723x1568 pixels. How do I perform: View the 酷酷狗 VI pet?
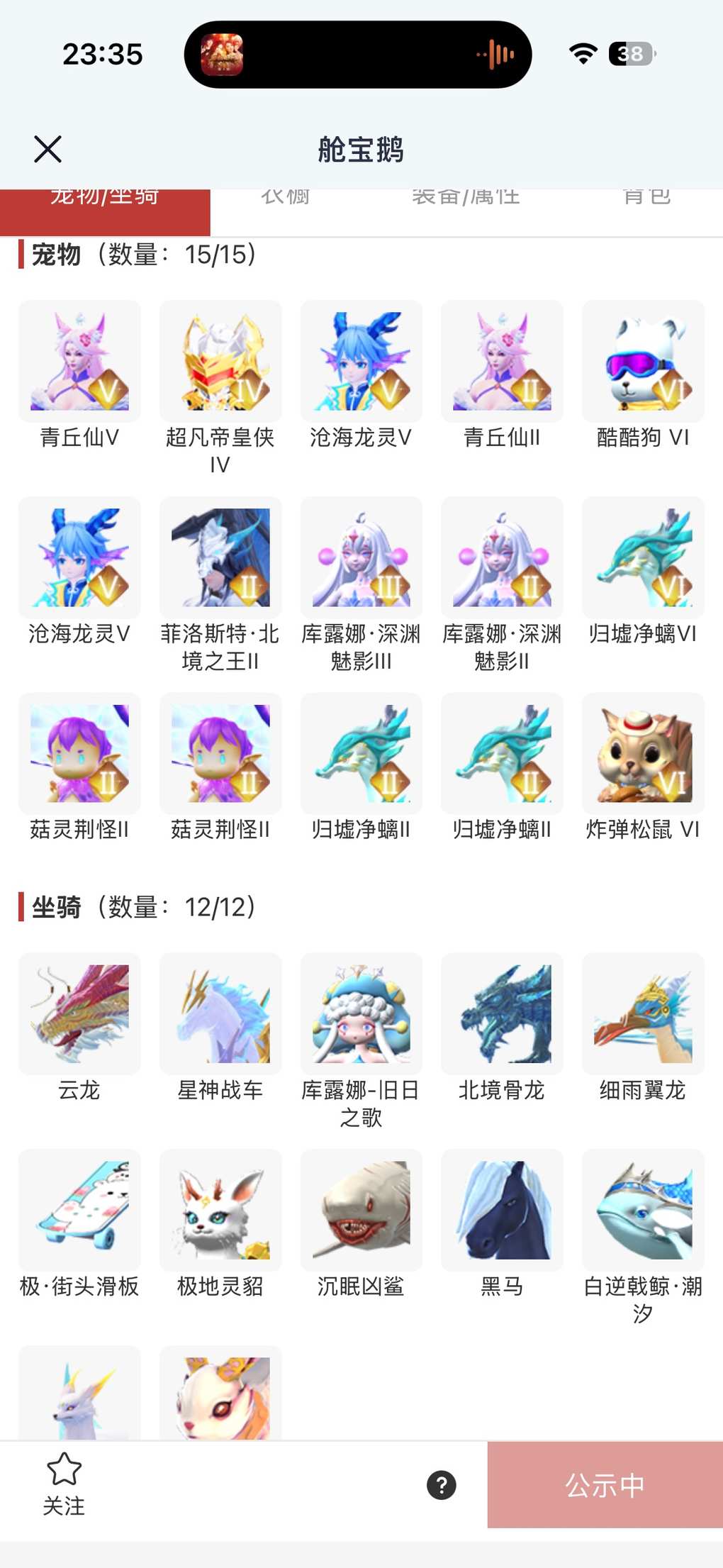(643, 362)
